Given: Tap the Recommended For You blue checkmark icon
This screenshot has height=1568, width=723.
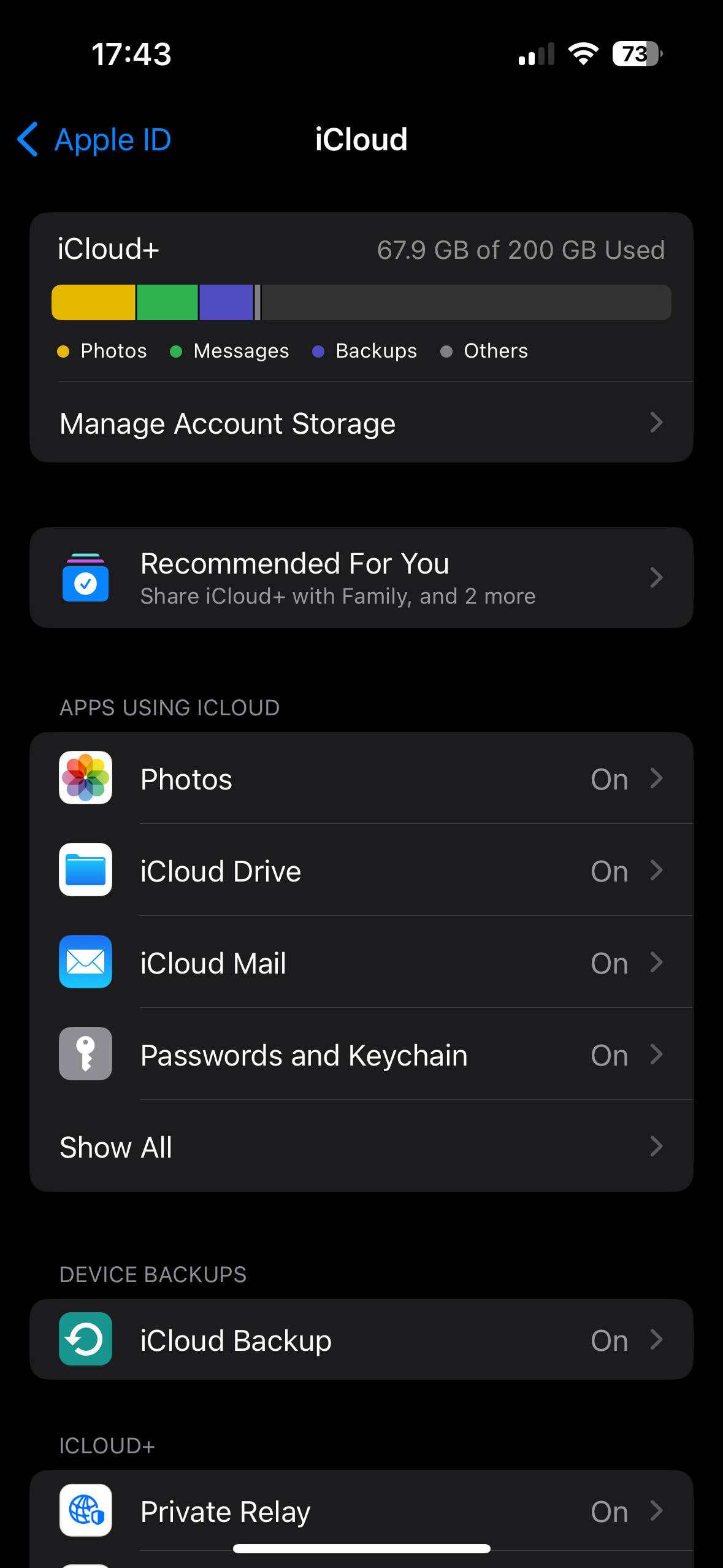Looking at the screenshot, I should coord(85,577).
